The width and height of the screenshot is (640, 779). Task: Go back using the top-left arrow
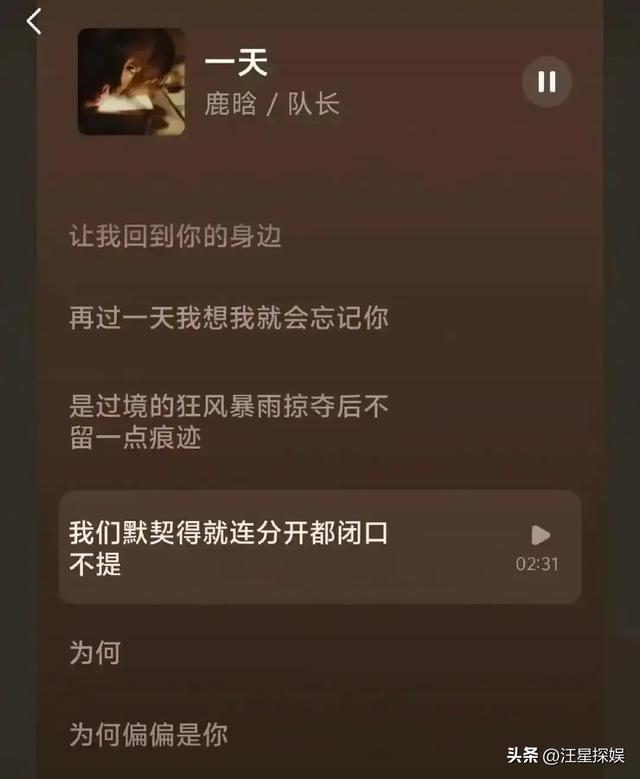coord(34,21)
